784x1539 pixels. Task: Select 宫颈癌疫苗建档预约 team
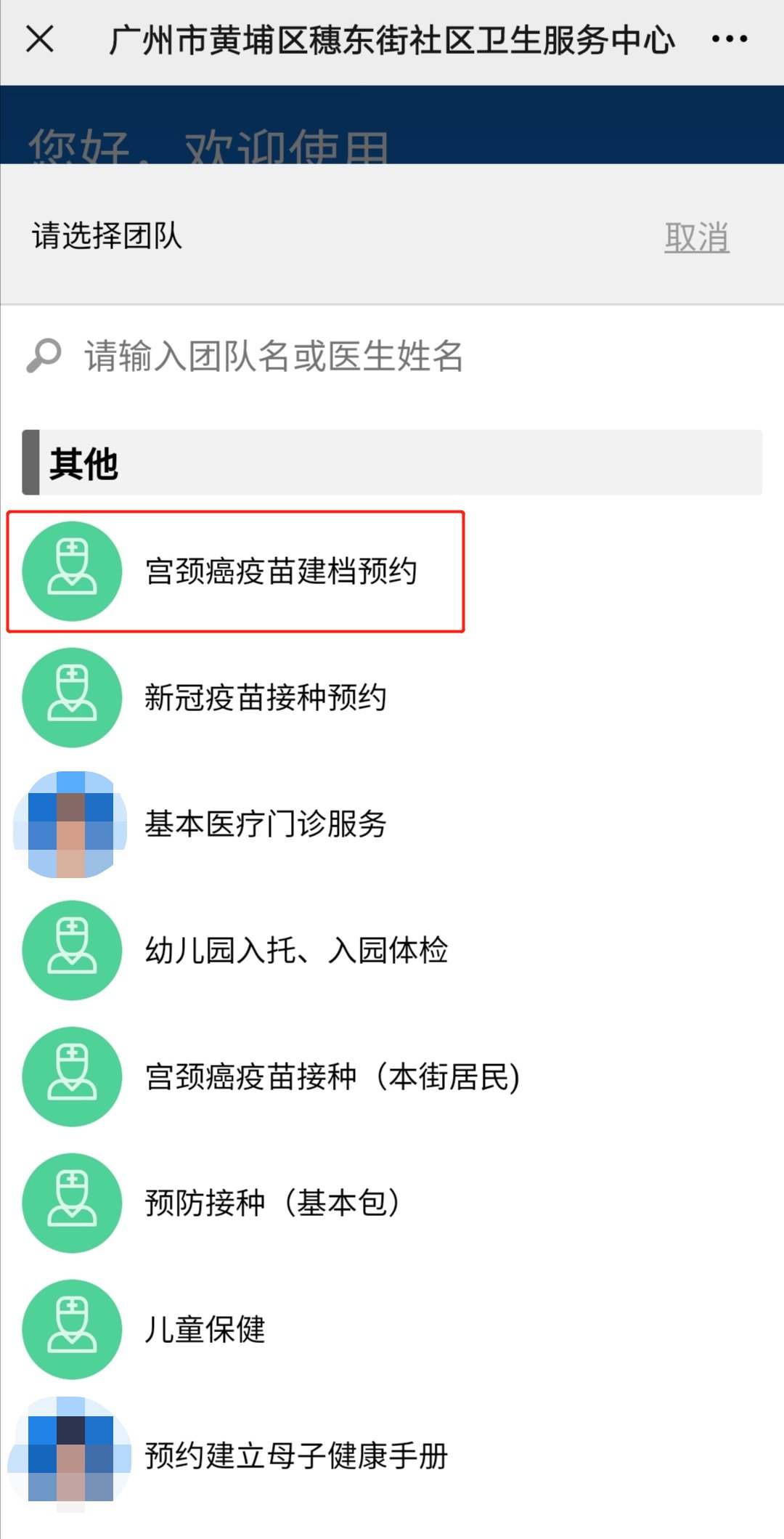click(x=281, y=572)
